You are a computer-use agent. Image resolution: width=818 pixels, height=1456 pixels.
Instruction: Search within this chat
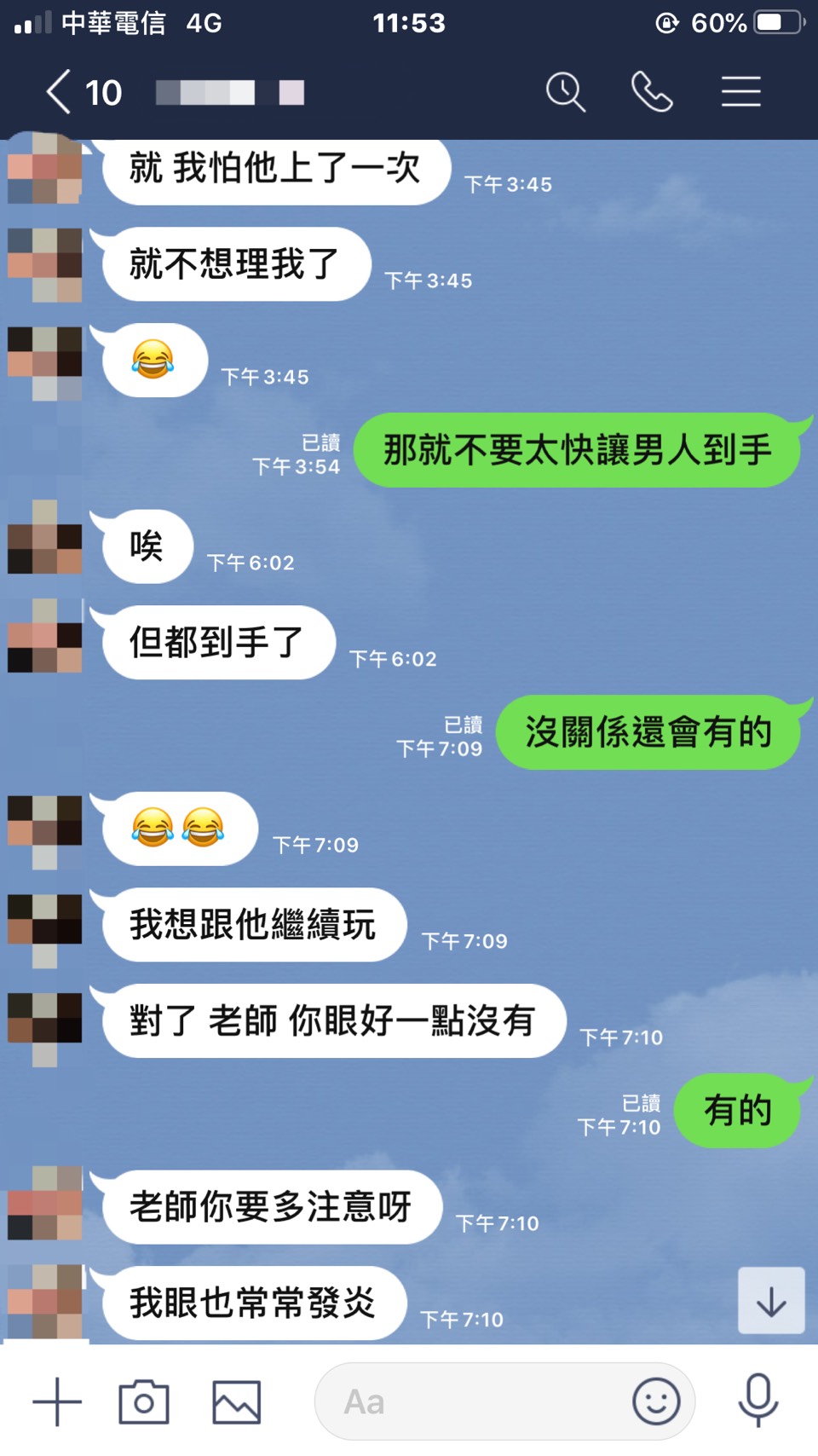[x=566, y=92]
